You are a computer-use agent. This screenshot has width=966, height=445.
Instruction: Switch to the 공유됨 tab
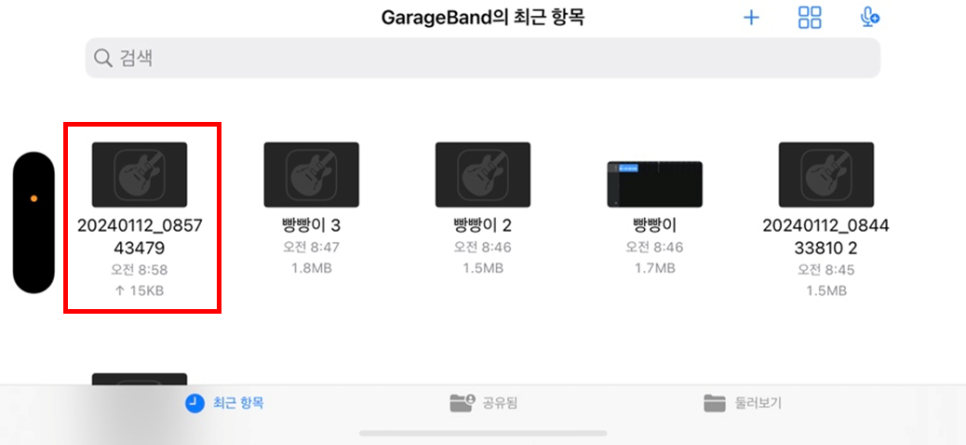click(484, 403)
